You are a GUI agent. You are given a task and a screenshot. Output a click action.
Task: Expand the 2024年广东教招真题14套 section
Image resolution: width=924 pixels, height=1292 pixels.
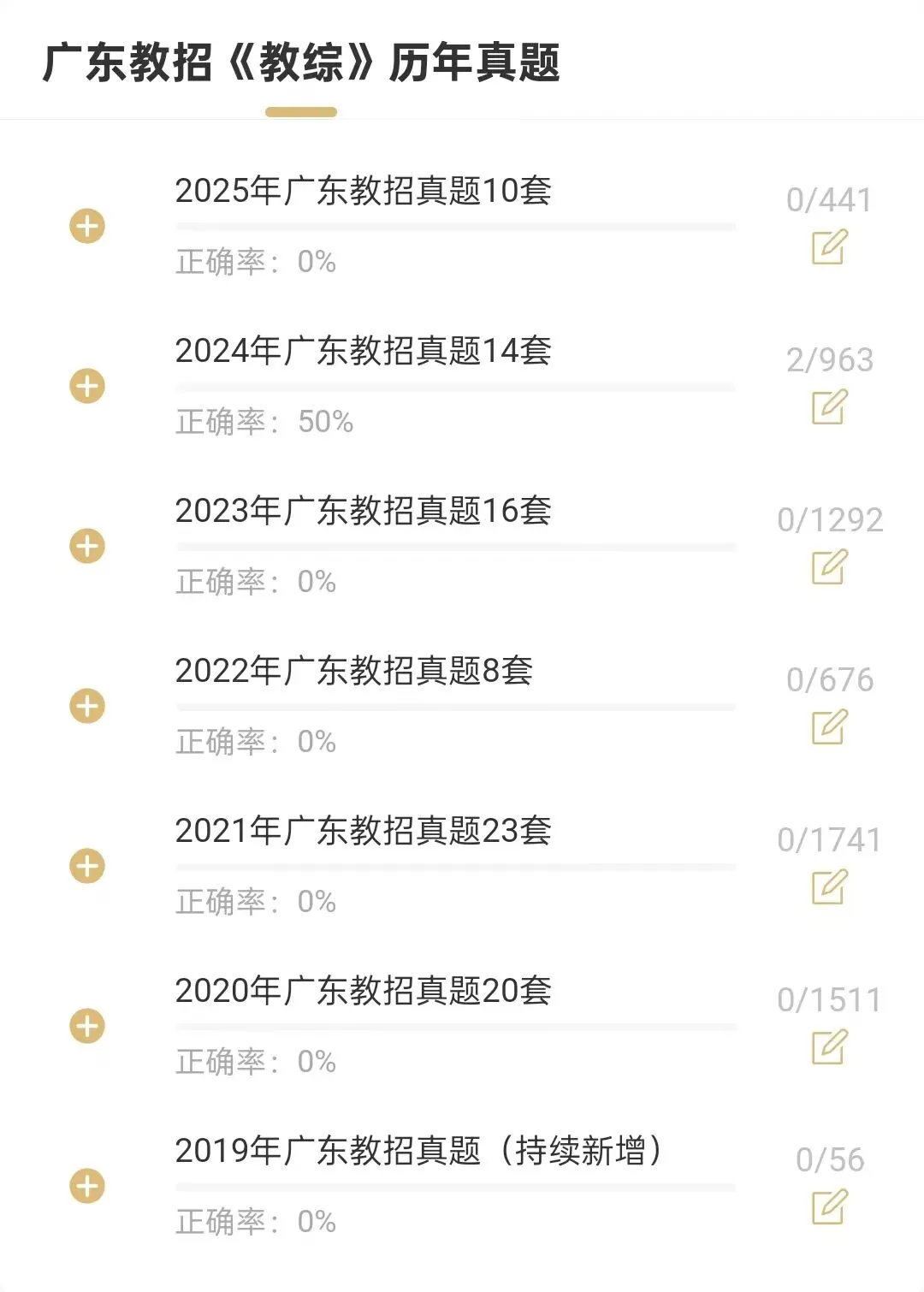pos(87,387)
